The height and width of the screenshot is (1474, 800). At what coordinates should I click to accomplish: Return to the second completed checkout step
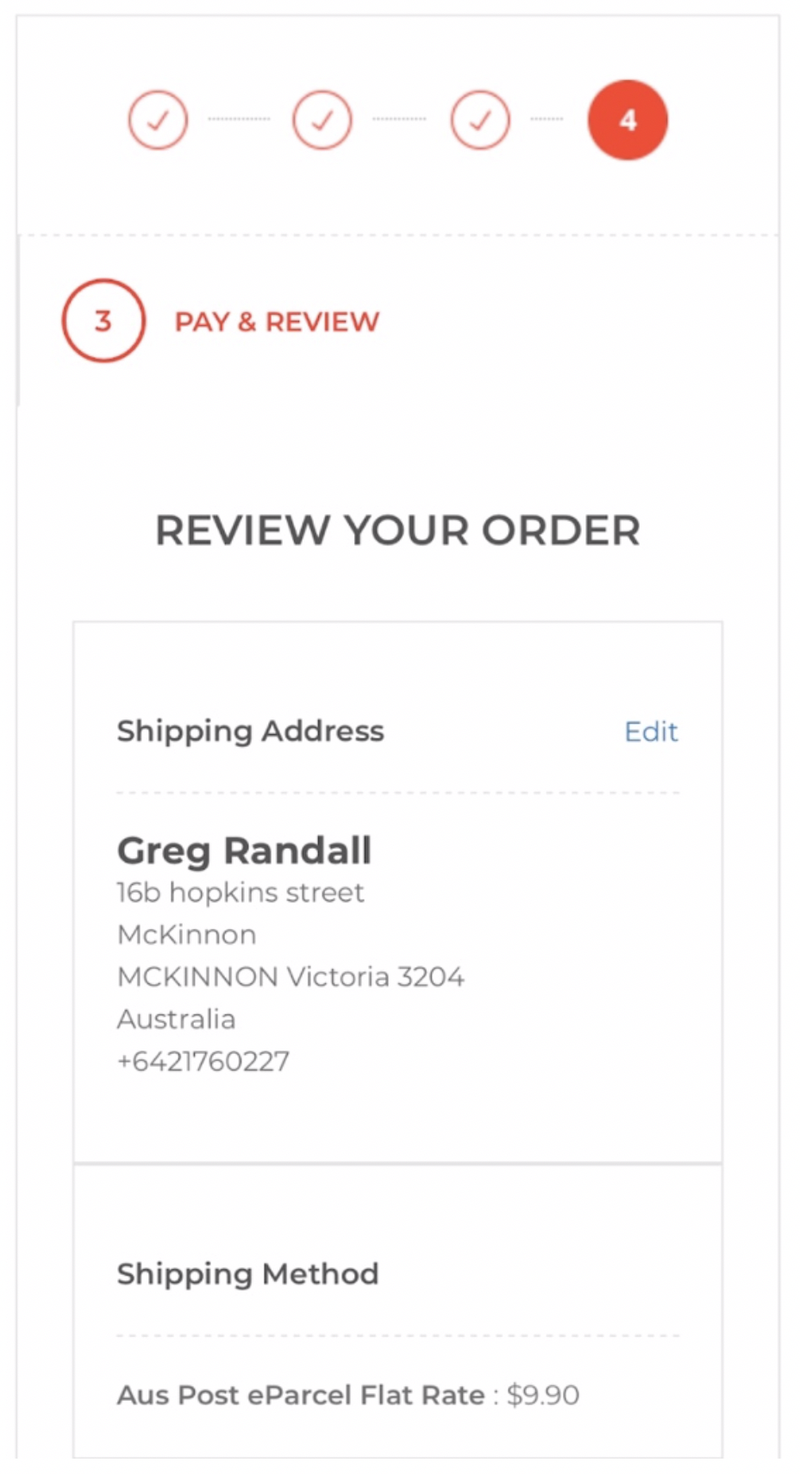click(322, 120)
